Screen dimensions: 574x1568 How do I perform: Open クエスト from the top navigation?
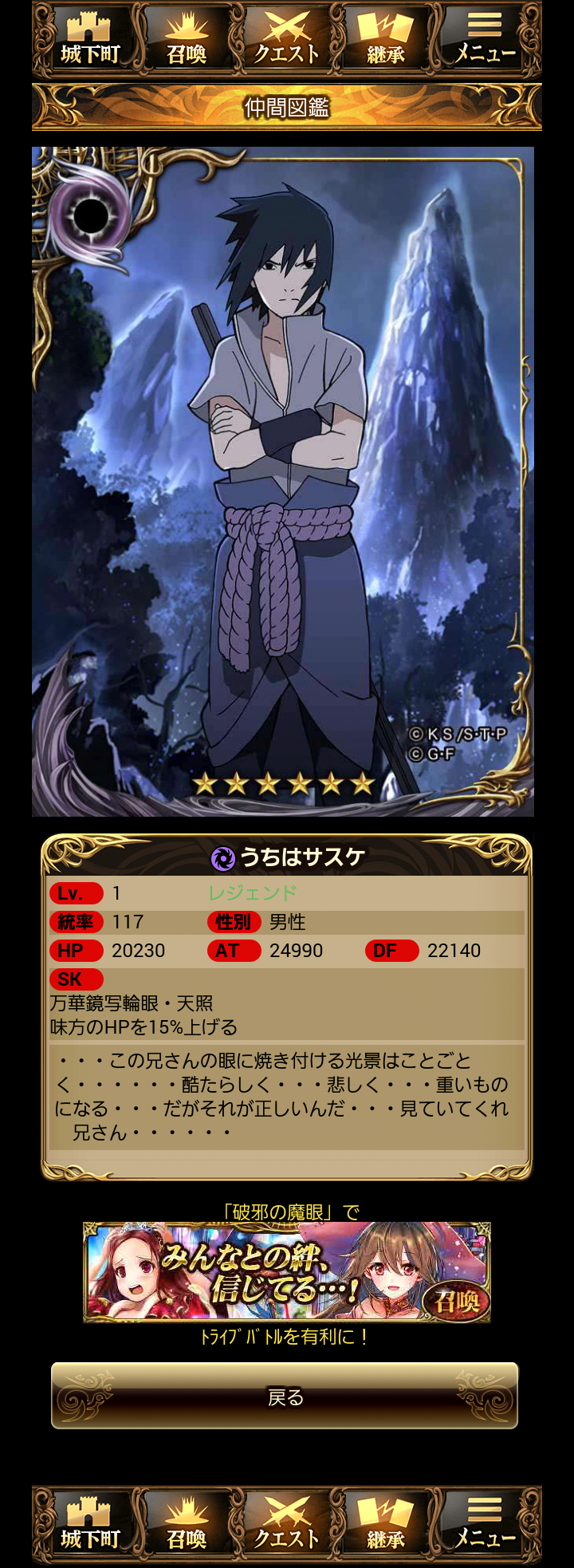287,40
